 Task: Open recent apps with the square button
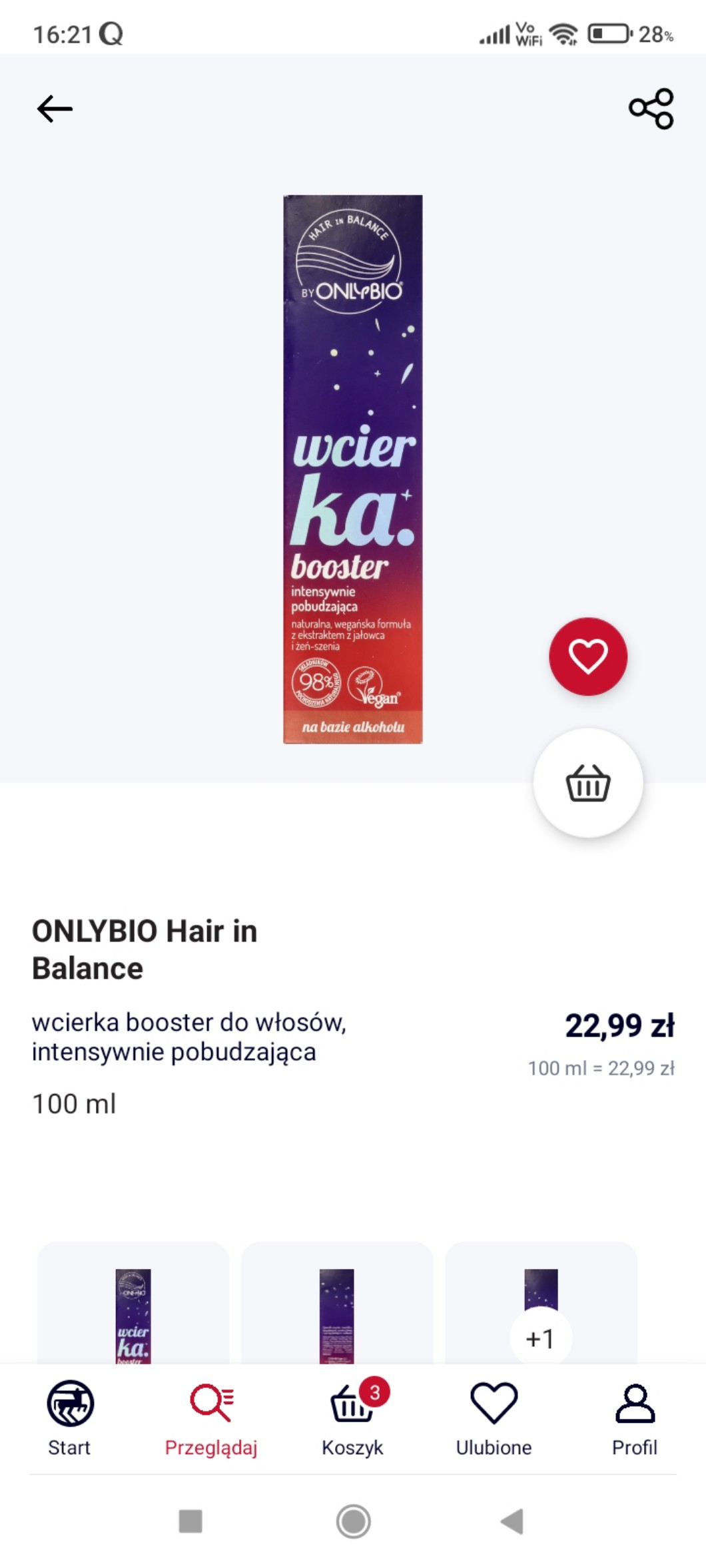pyautogui.click(x=190, y=1521)
